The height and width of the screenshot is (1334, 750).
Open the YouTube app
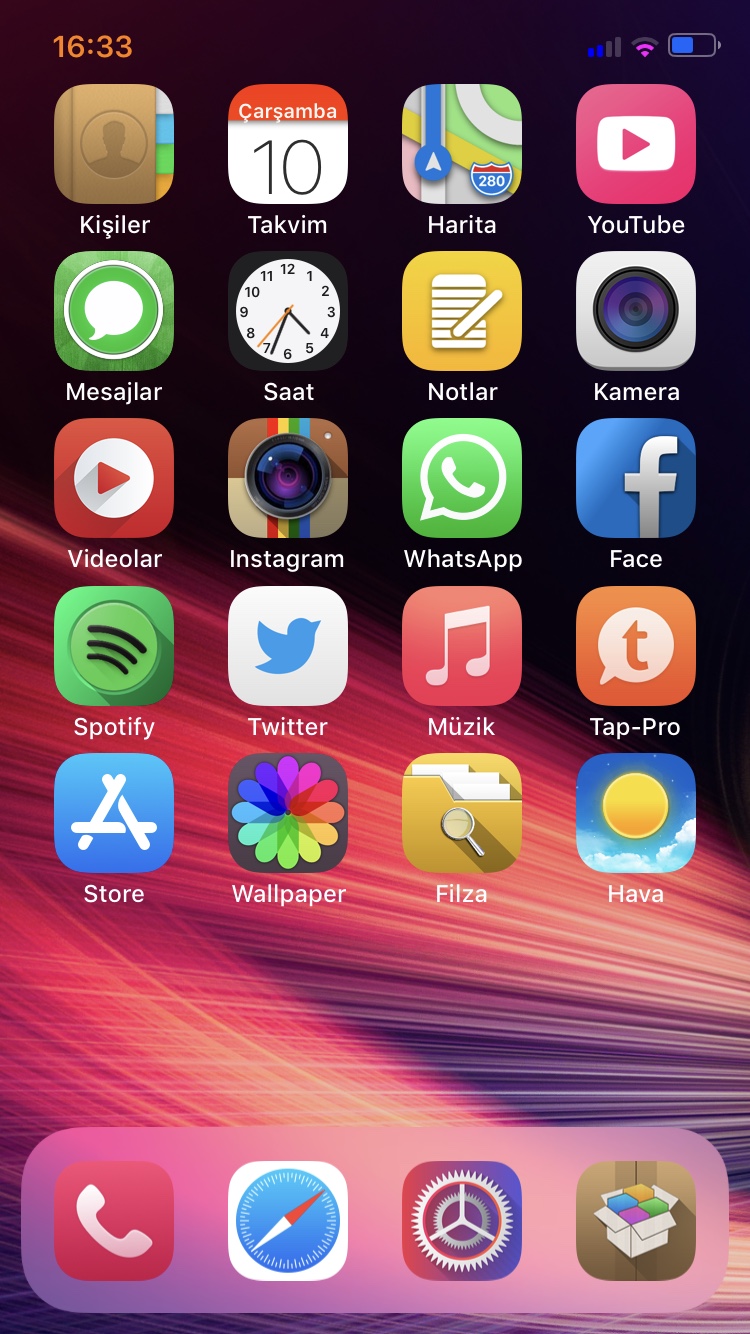point(636,144)
